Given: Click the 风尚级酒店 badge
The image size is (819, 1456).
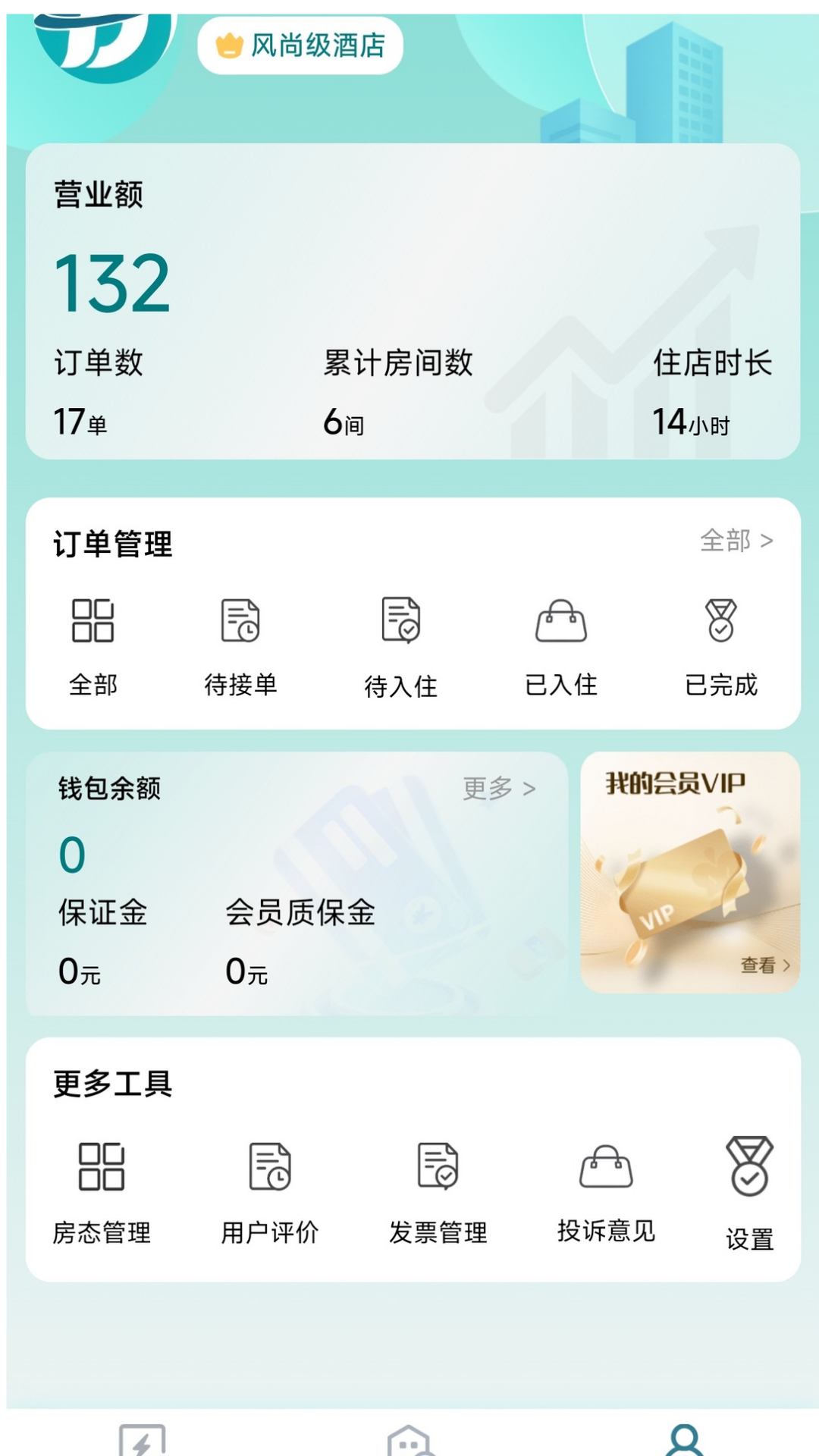Looking at the screenshot, I should tap(300, 45).
